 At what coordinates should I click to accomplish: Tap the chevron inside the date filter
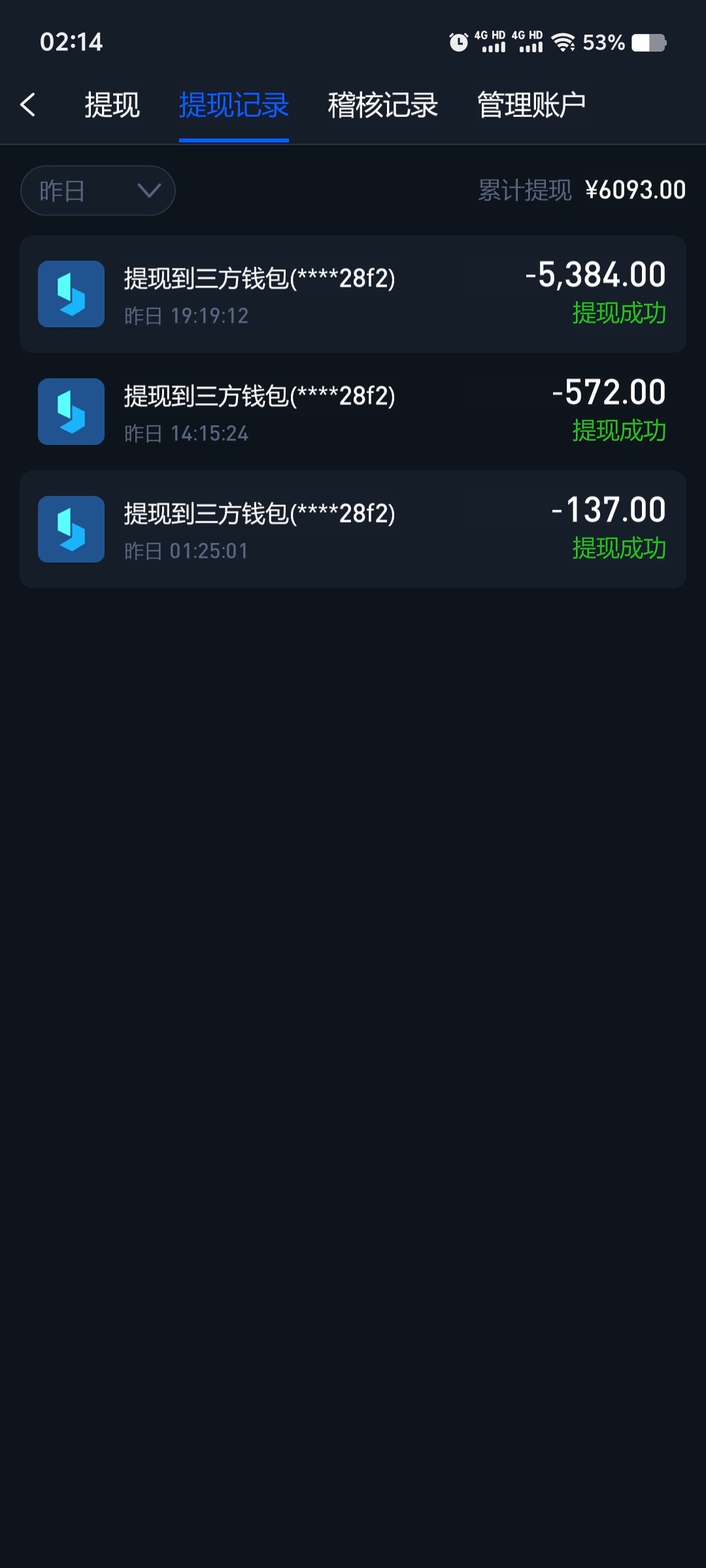[149, 190]
